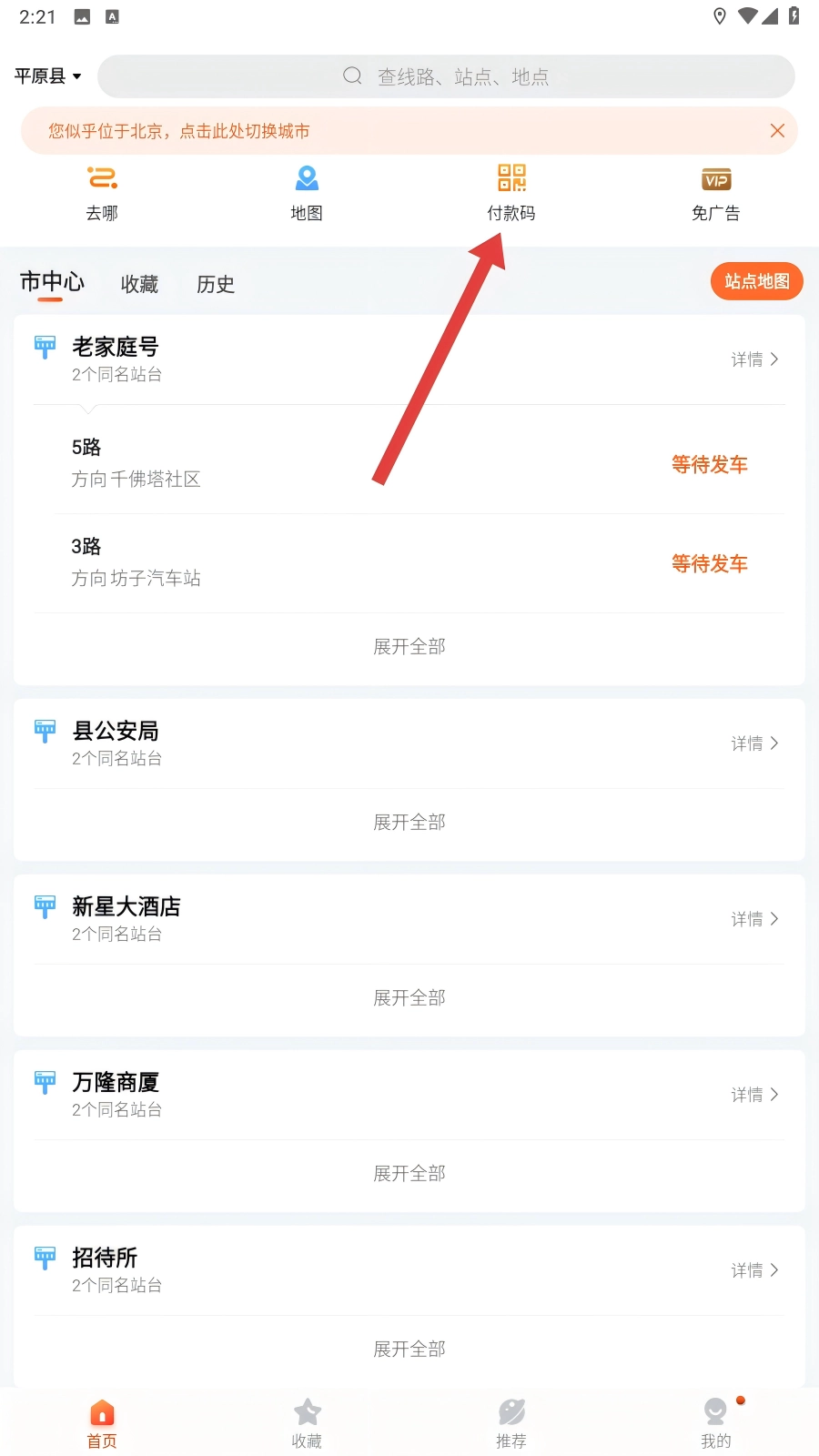The width and height of the screenshot is (819, 1456).
Task: Tap the banner to switch city to 北京
Action: coord(364,131)
